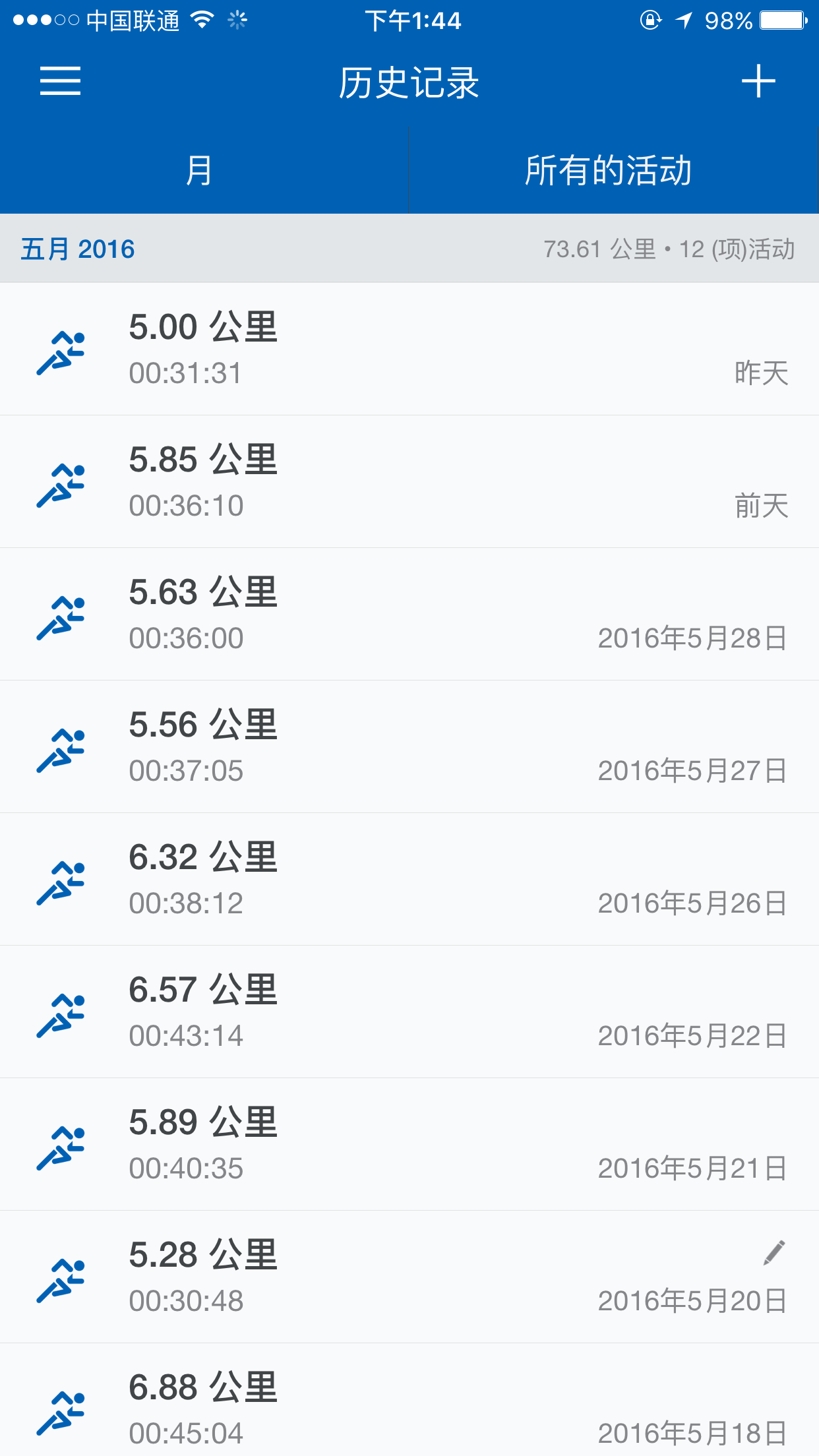Open the 6.57 公里 activity from May 22

pos(409,1012)
